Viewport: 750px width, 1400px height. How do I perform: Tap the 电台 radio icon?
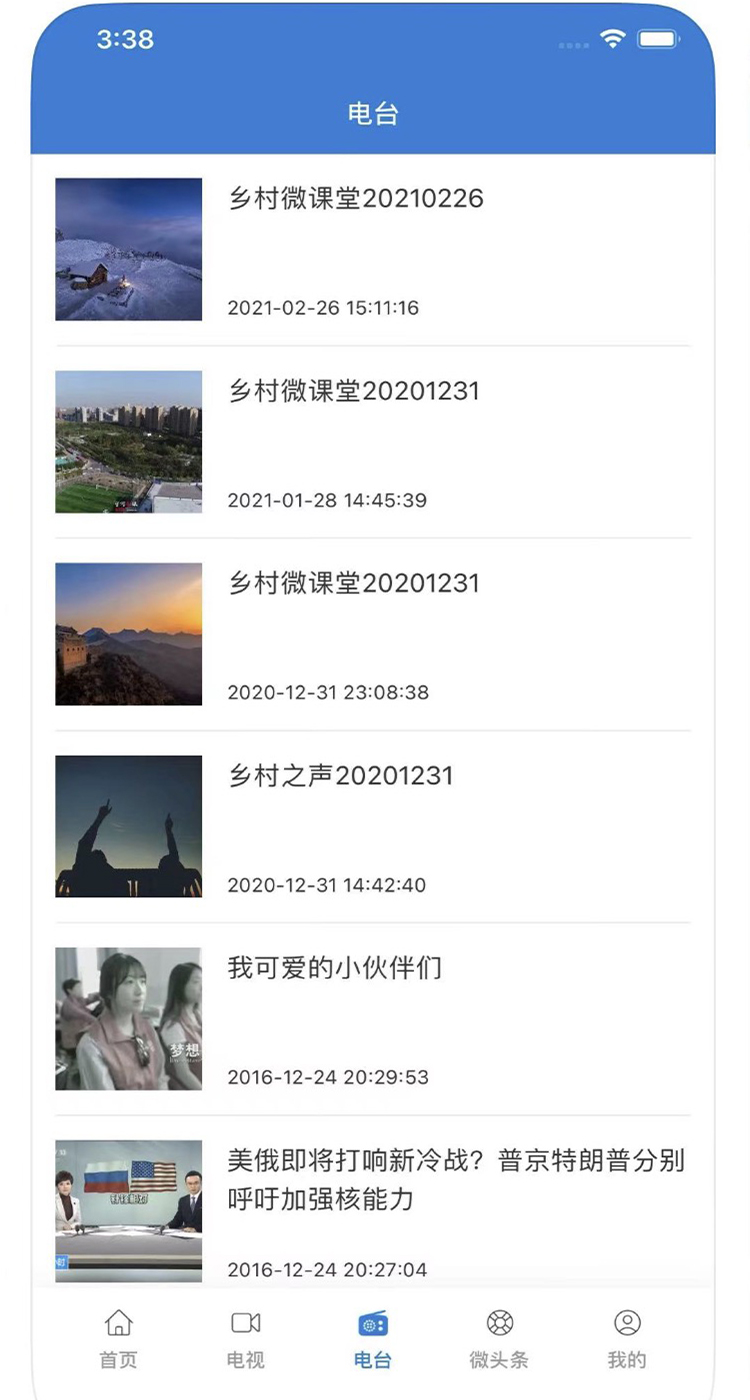(372, 1322)
